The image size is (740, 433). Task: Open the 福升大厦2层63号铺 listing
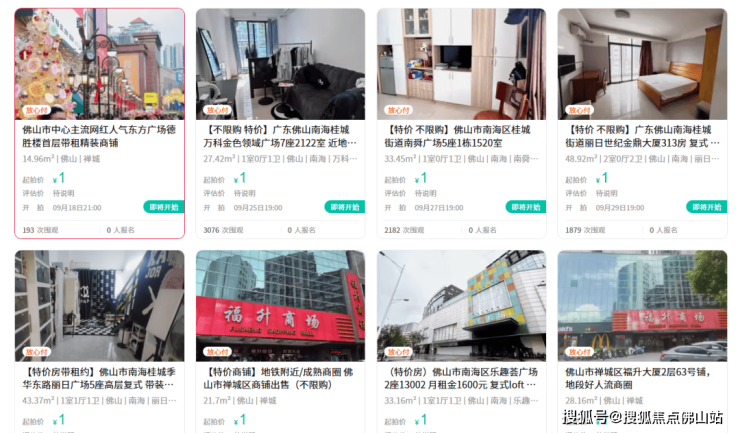(642, 377)
